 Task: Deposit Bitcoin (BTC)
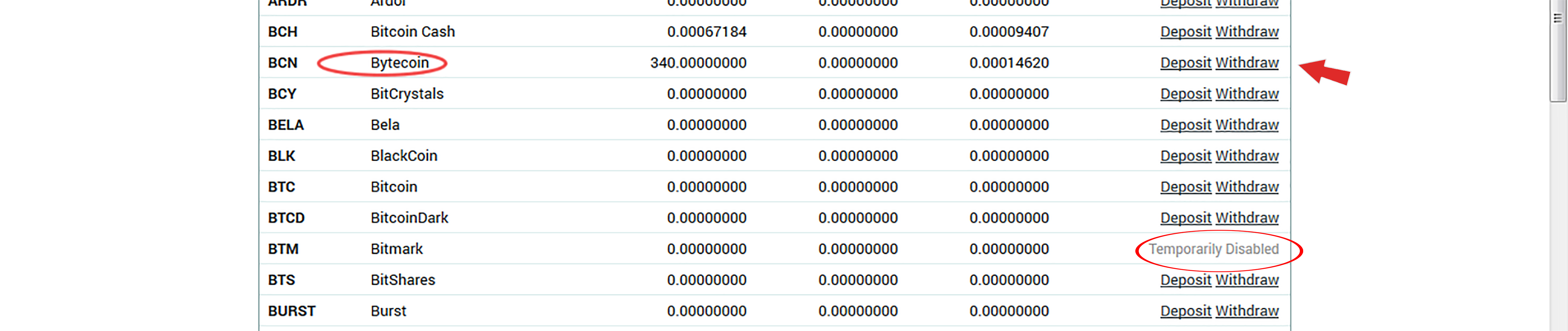(1185, 187)
